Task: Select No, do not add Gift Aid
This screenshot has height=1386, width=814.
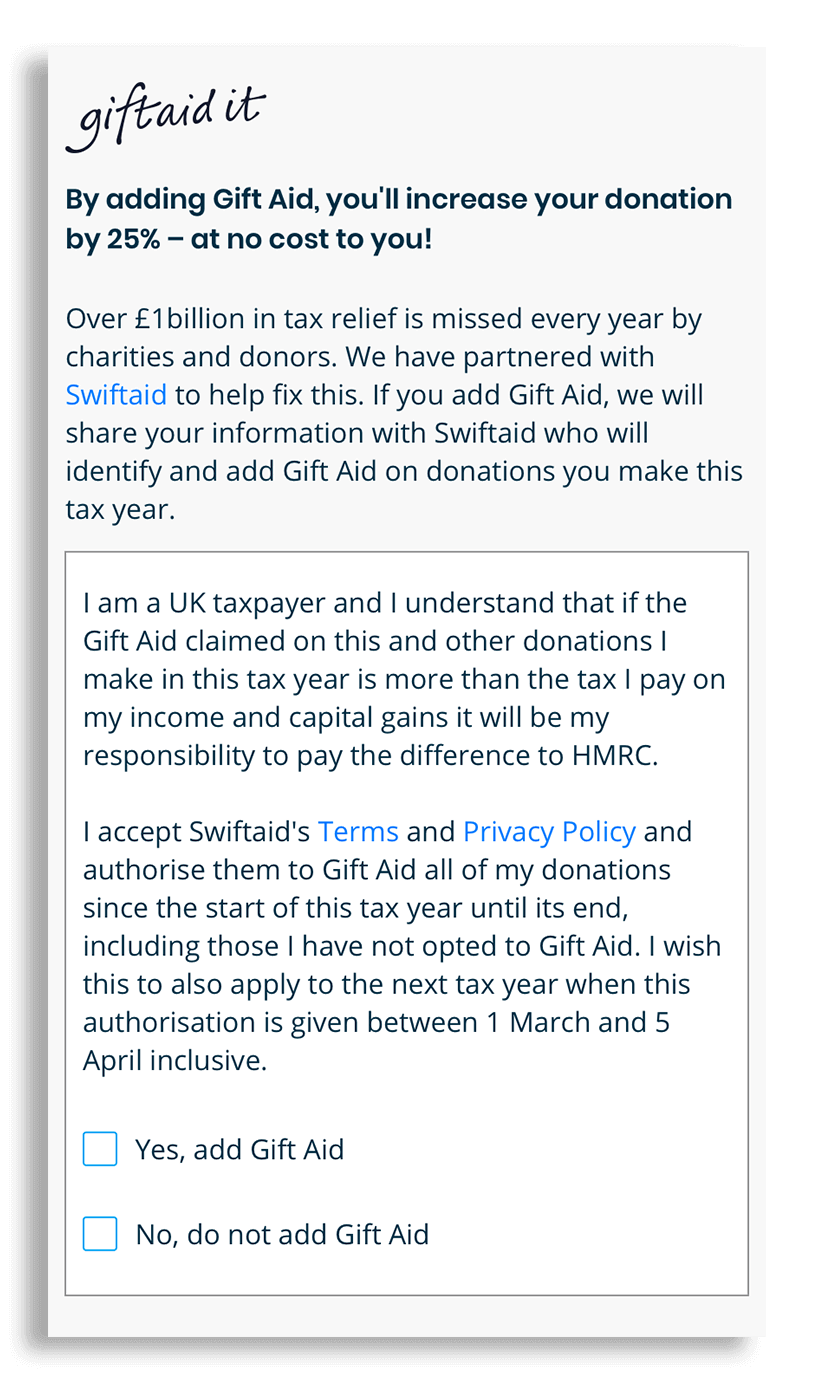Action: 100,1234
